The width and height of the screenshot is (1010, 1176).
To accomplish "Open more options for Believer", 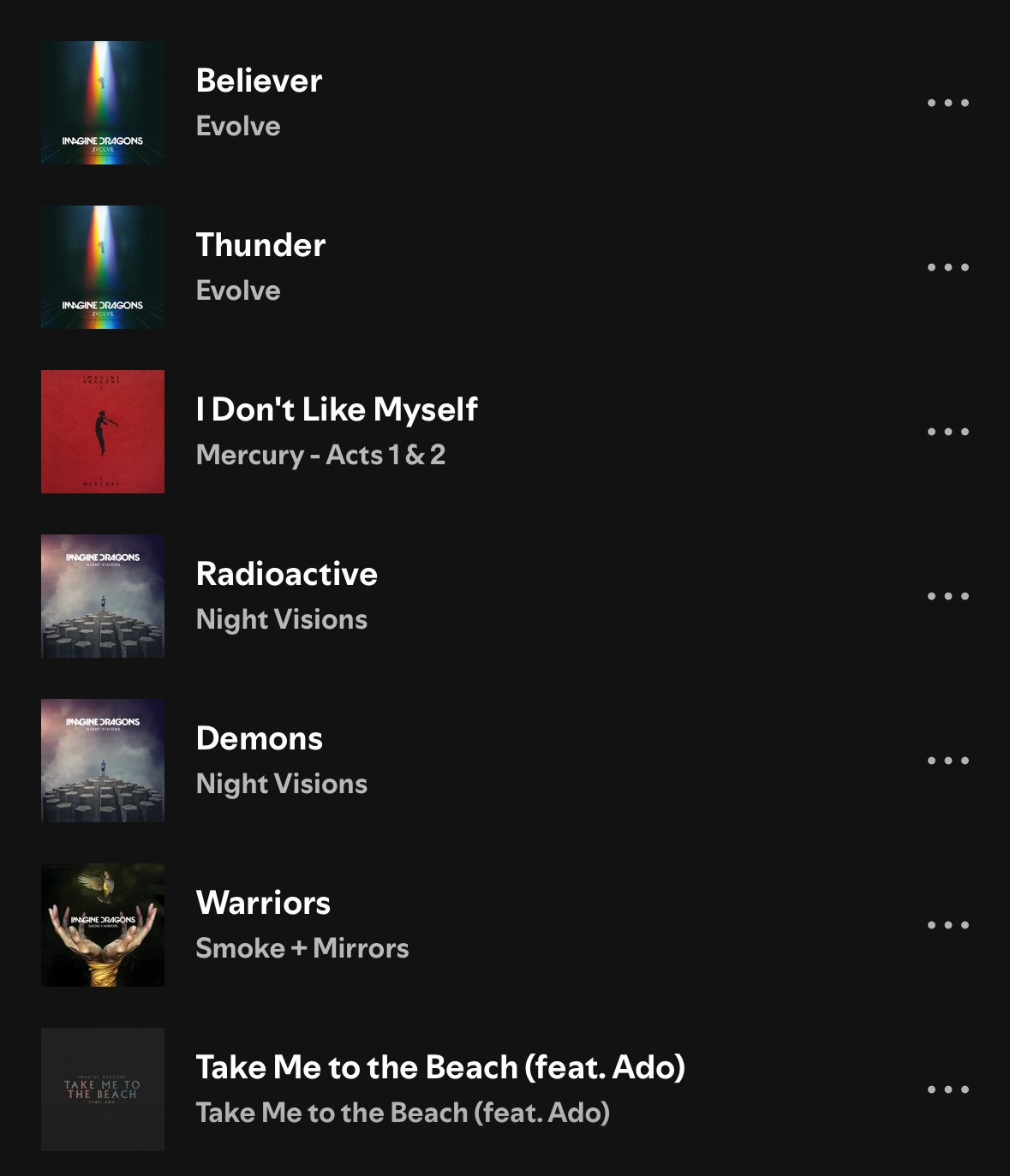I will pyautogui.click(x=947, y=103).
